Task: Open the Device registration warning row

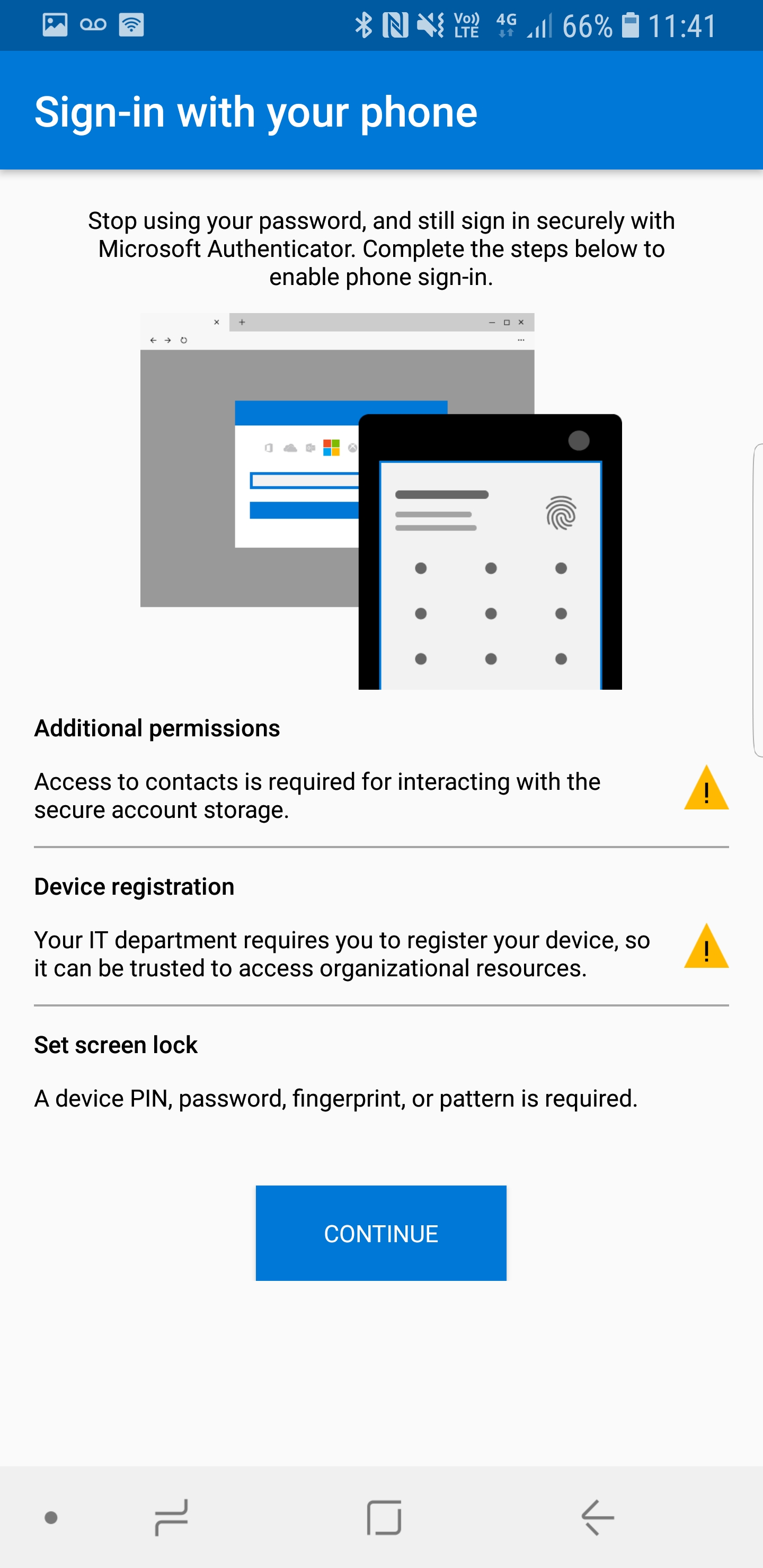Action: tap(381, 927)
